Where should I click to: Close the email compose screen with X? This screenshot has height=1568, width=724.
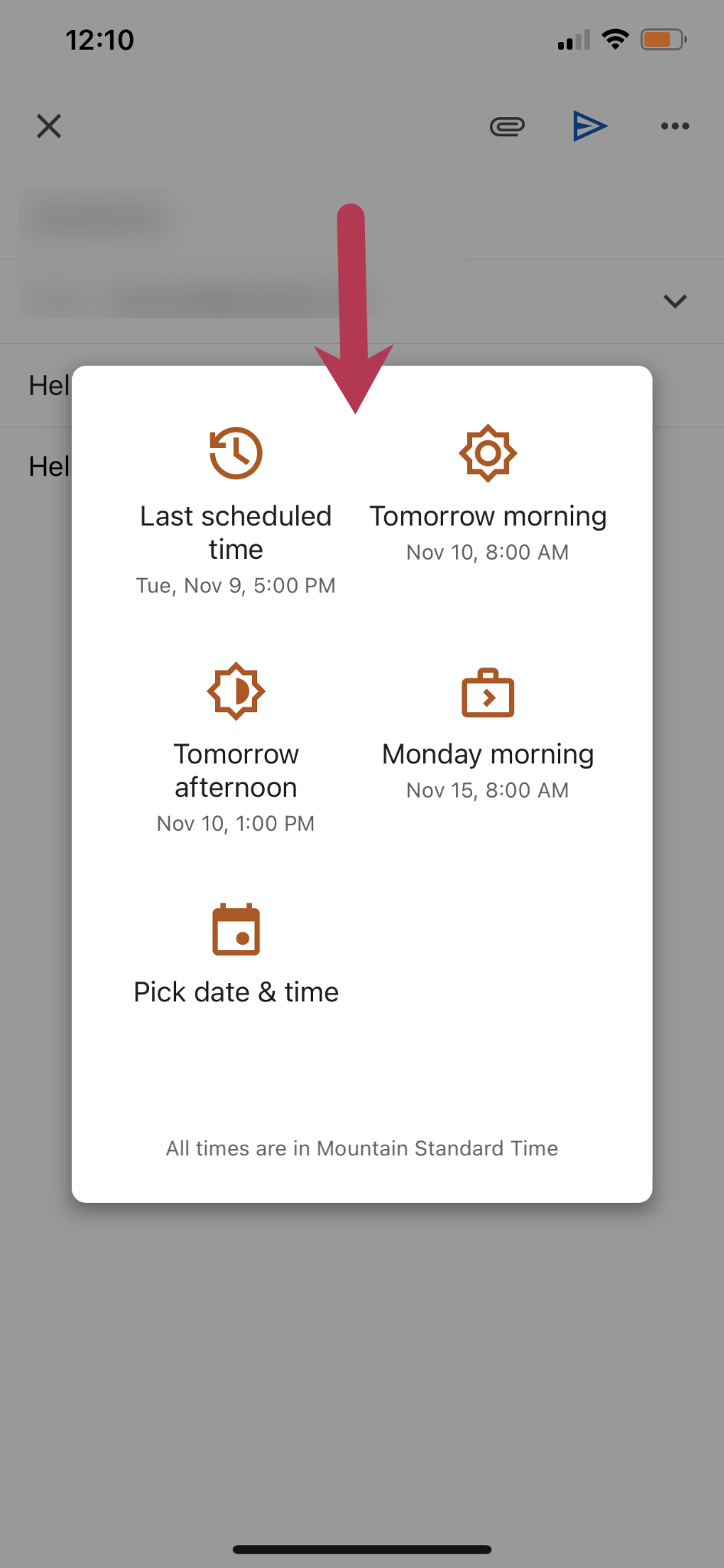[48, 126]
